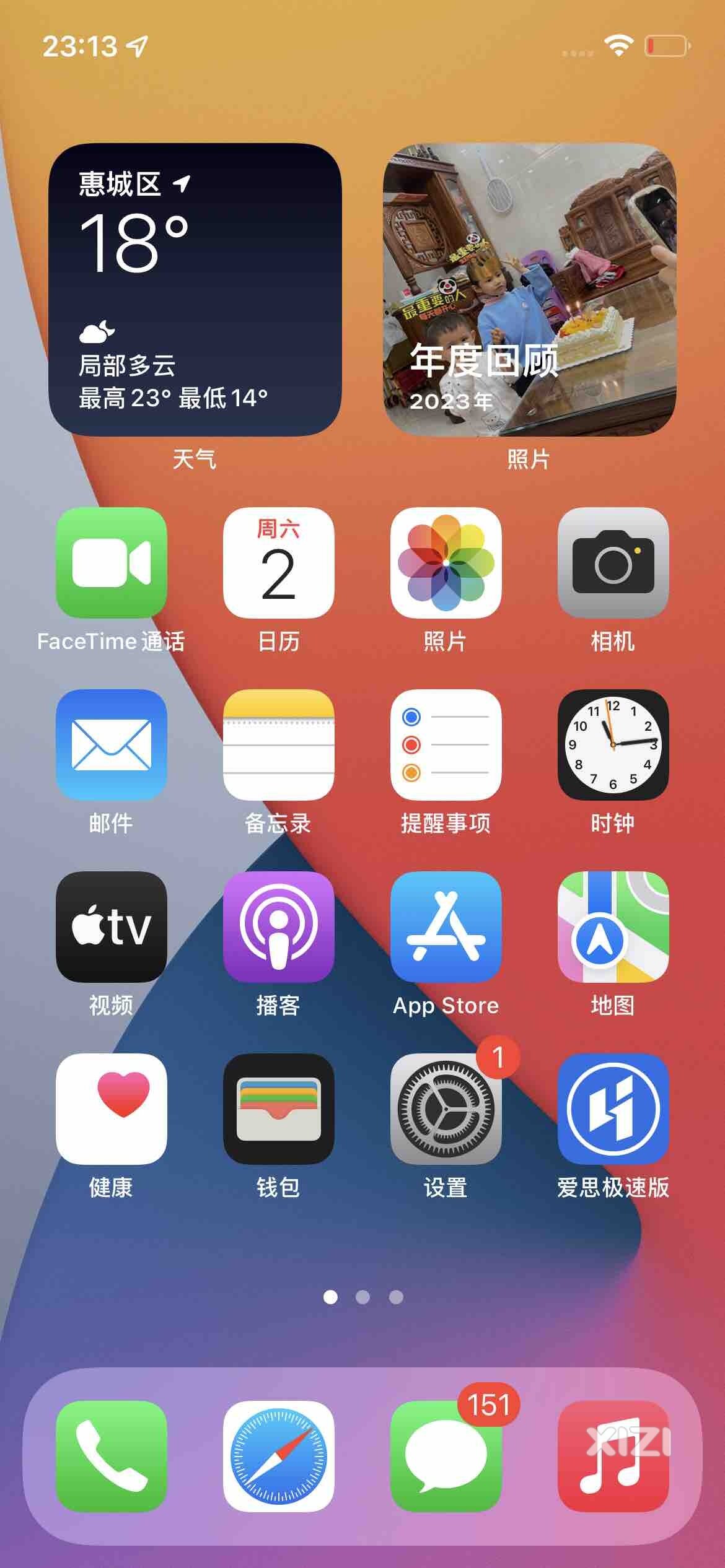
Task: Launch FaceTime 通话 app
Action: pyautogui.click(x=112, y=562)
